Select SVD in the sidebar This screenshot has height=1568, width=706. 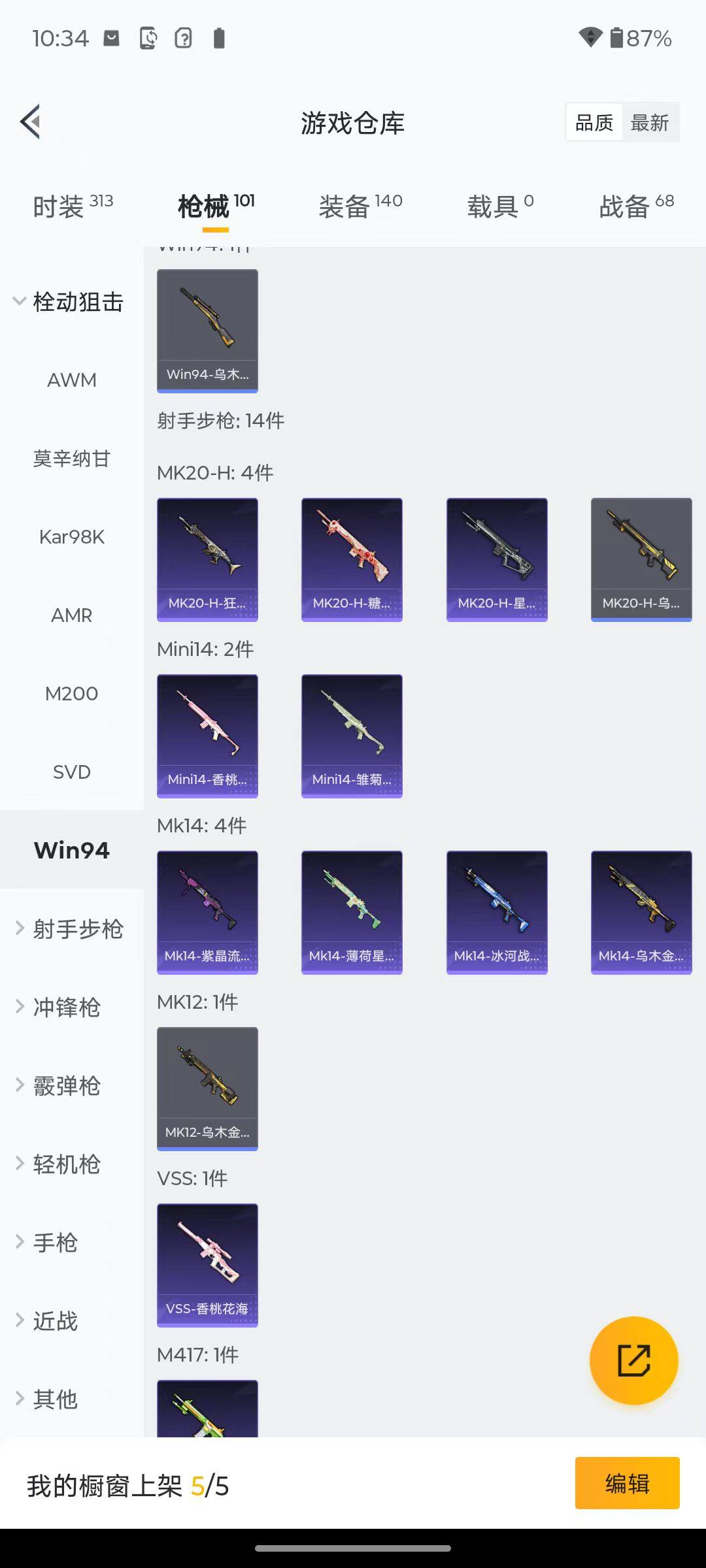(x=71, y=772)
